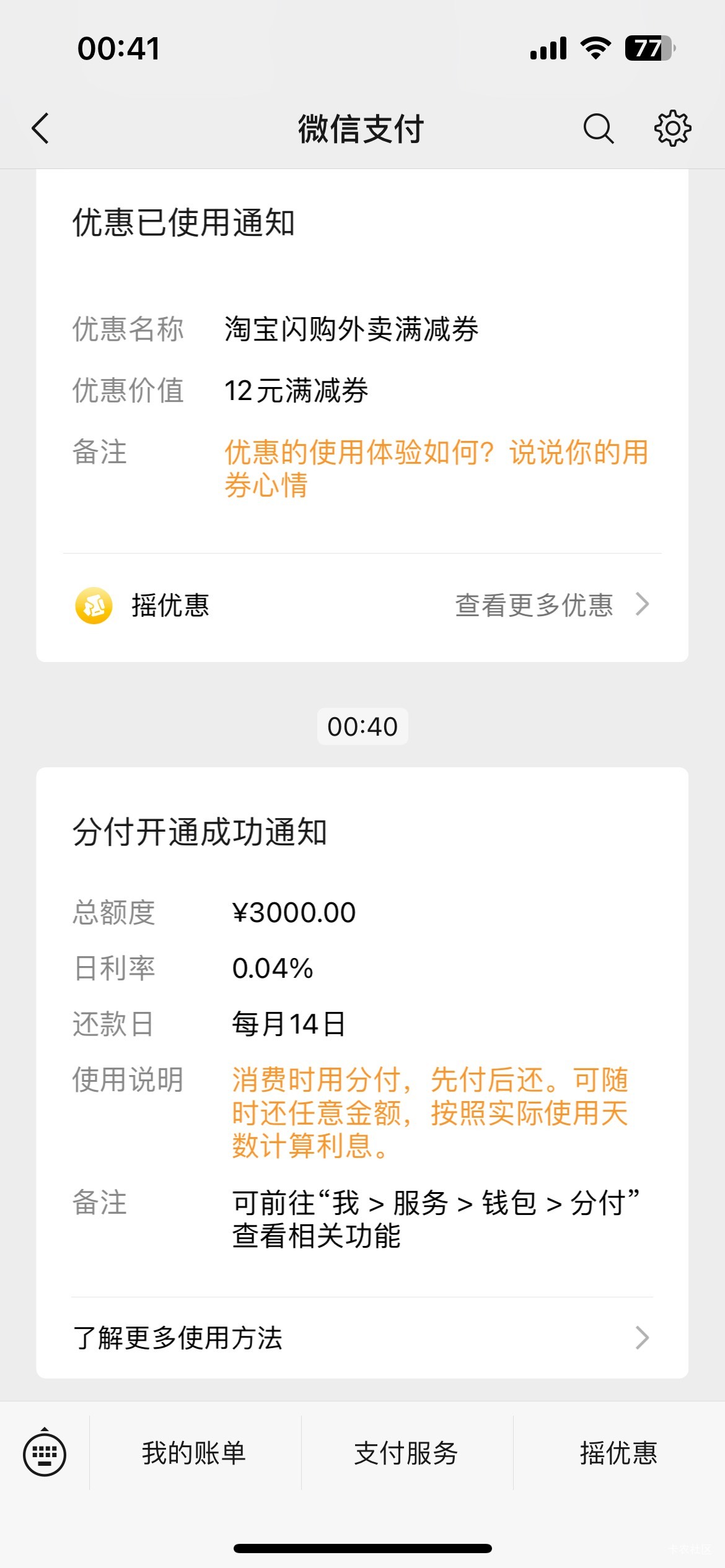Go back using the top-left arrow
Screen dimensions: 725x1568
coord(41,129)
